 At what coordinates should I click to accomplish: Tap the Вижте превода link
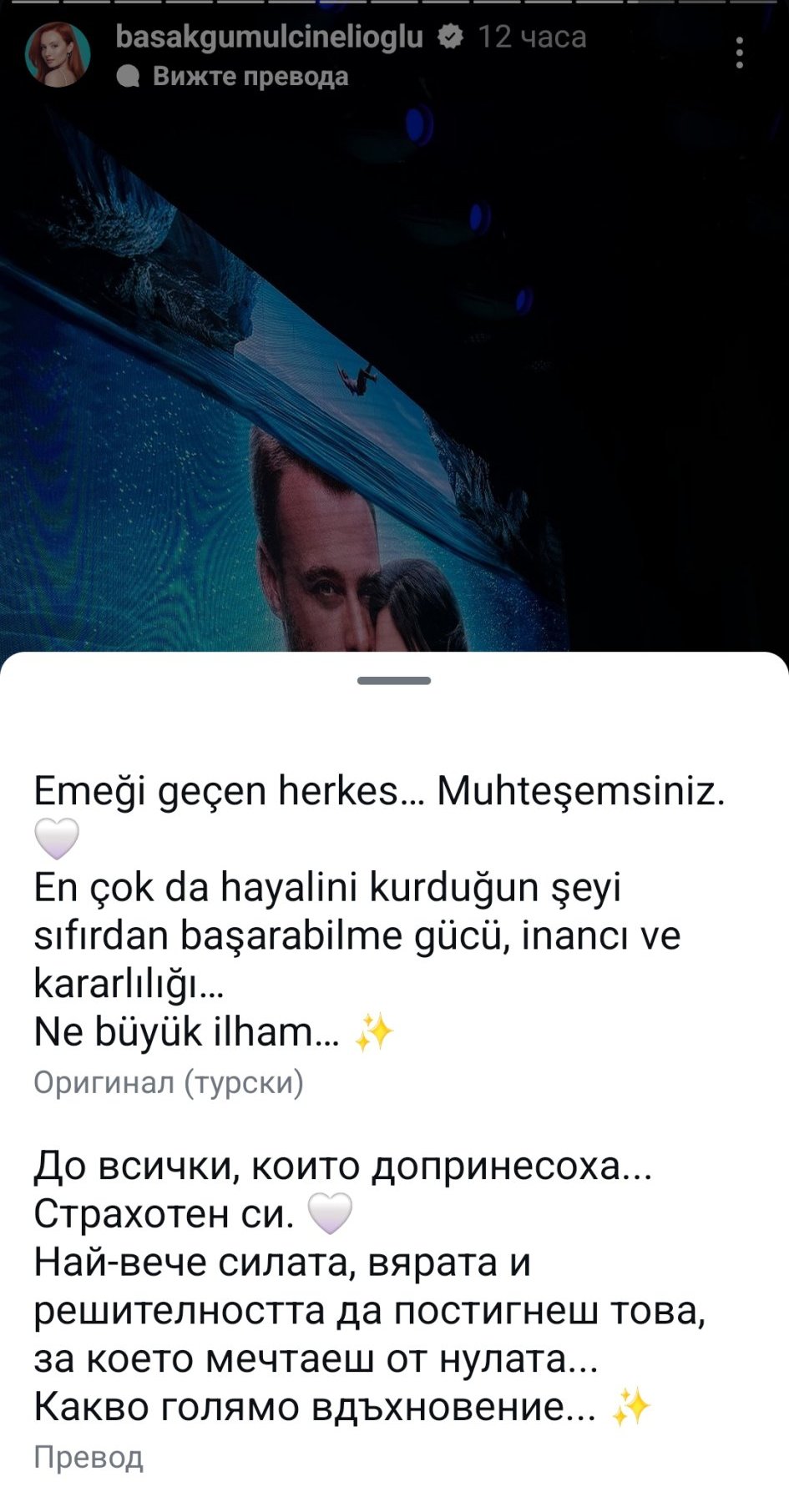pos(249,77)
